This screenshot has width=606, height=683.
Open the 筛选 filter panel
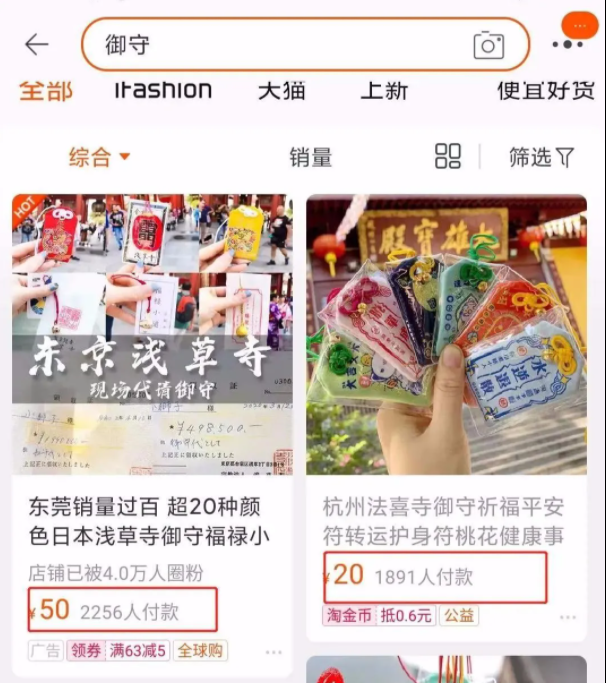click(541, 157)
